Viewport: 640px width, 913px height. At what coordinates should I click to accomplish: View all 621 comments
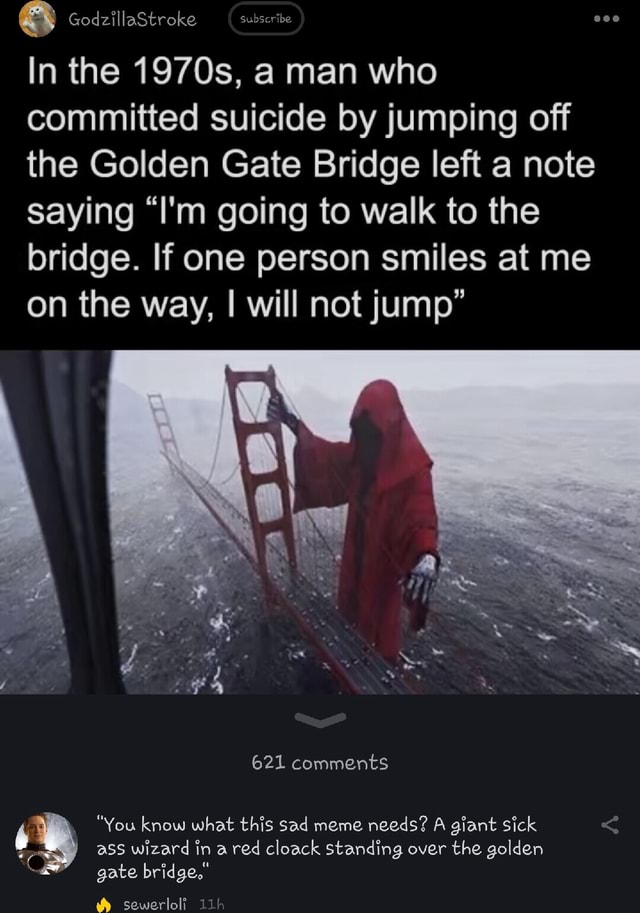click(320, 763)
